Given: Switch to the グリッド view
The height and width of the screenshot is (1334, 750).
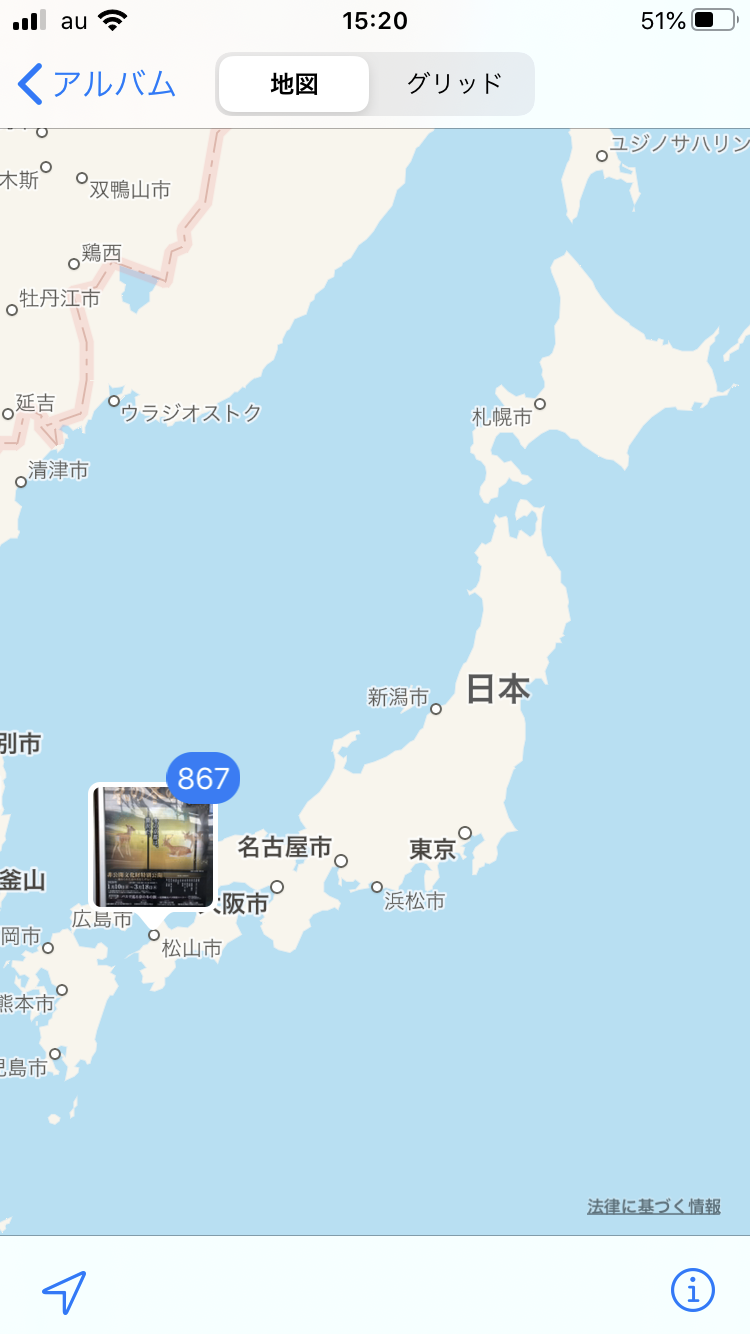Looking at the screenshot, I should tap(454, 84).
